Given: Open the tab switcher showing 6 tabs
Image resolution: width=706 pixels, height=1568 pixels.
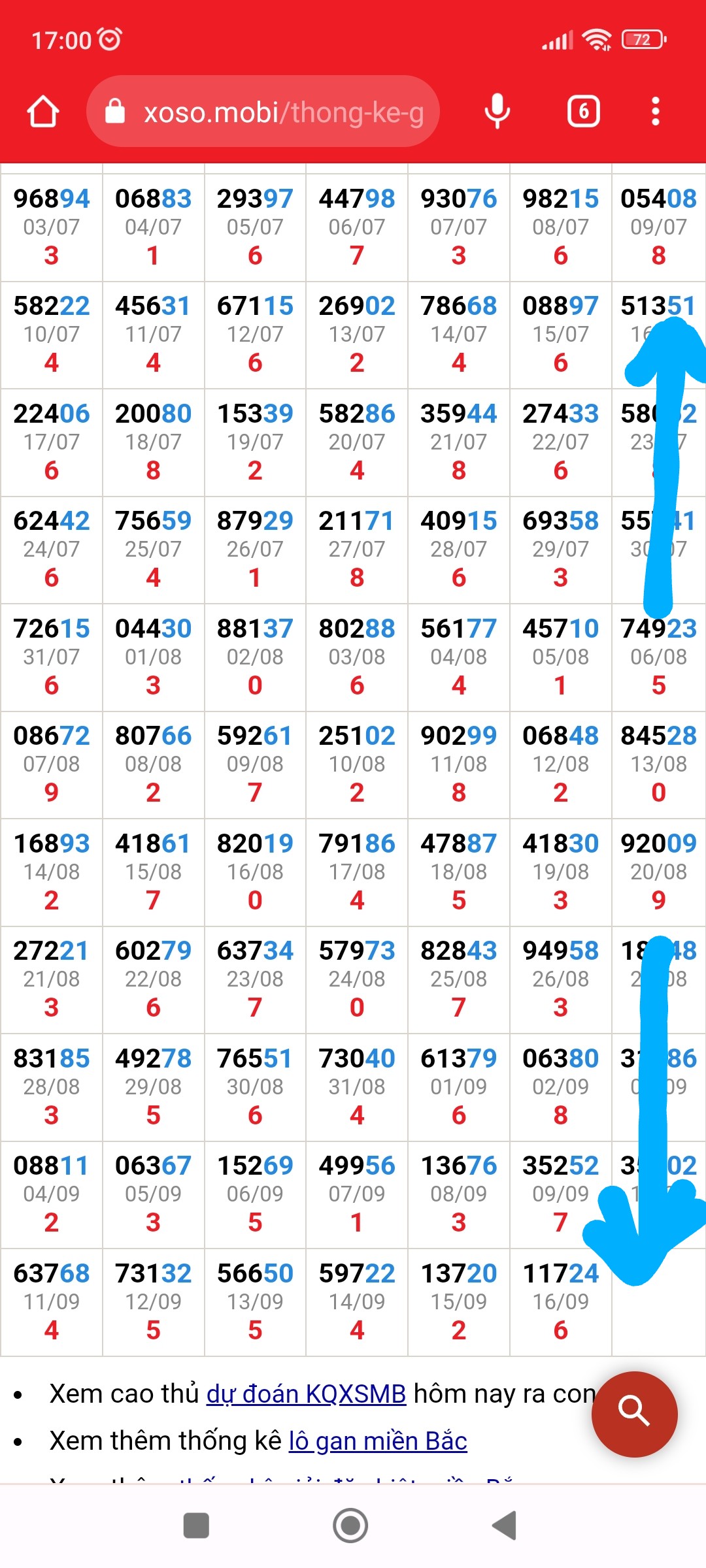Looking at the screenshot, I should pyautogui.click(x=583, y=112).
